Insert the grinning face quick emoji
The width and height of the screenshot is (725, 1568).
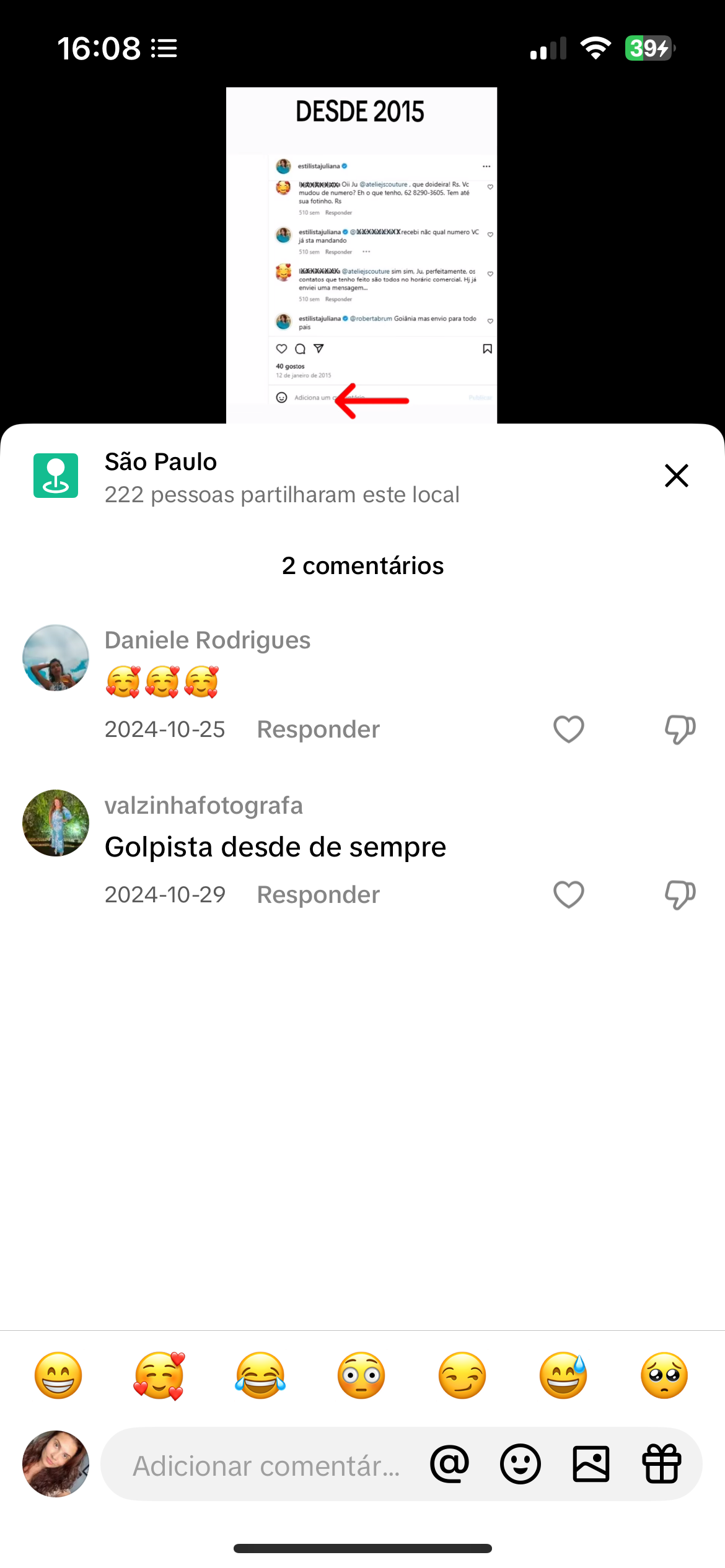coord(58,1375)
